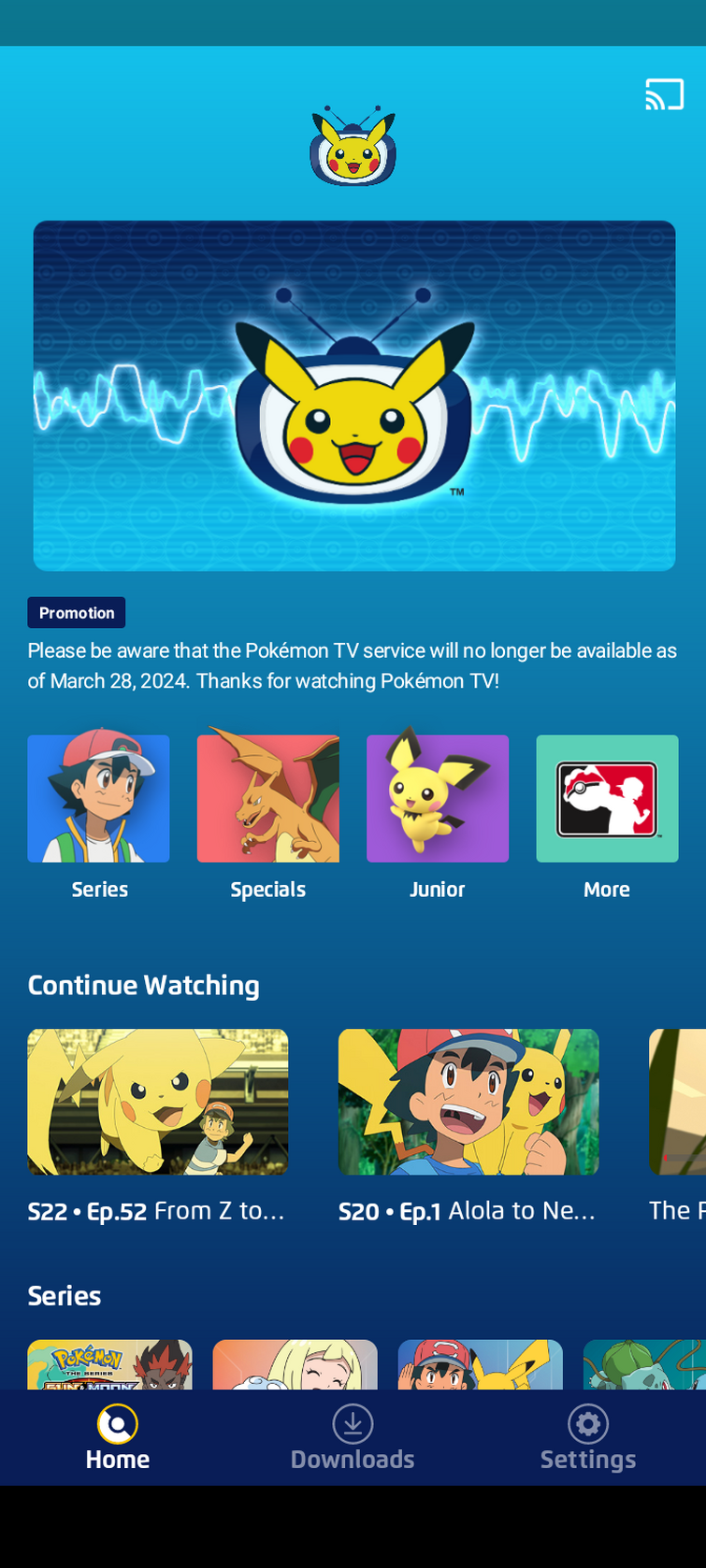Switch to the Downloads tab
Viewport: 706px width, 1568px height.
coord(353,1437)
